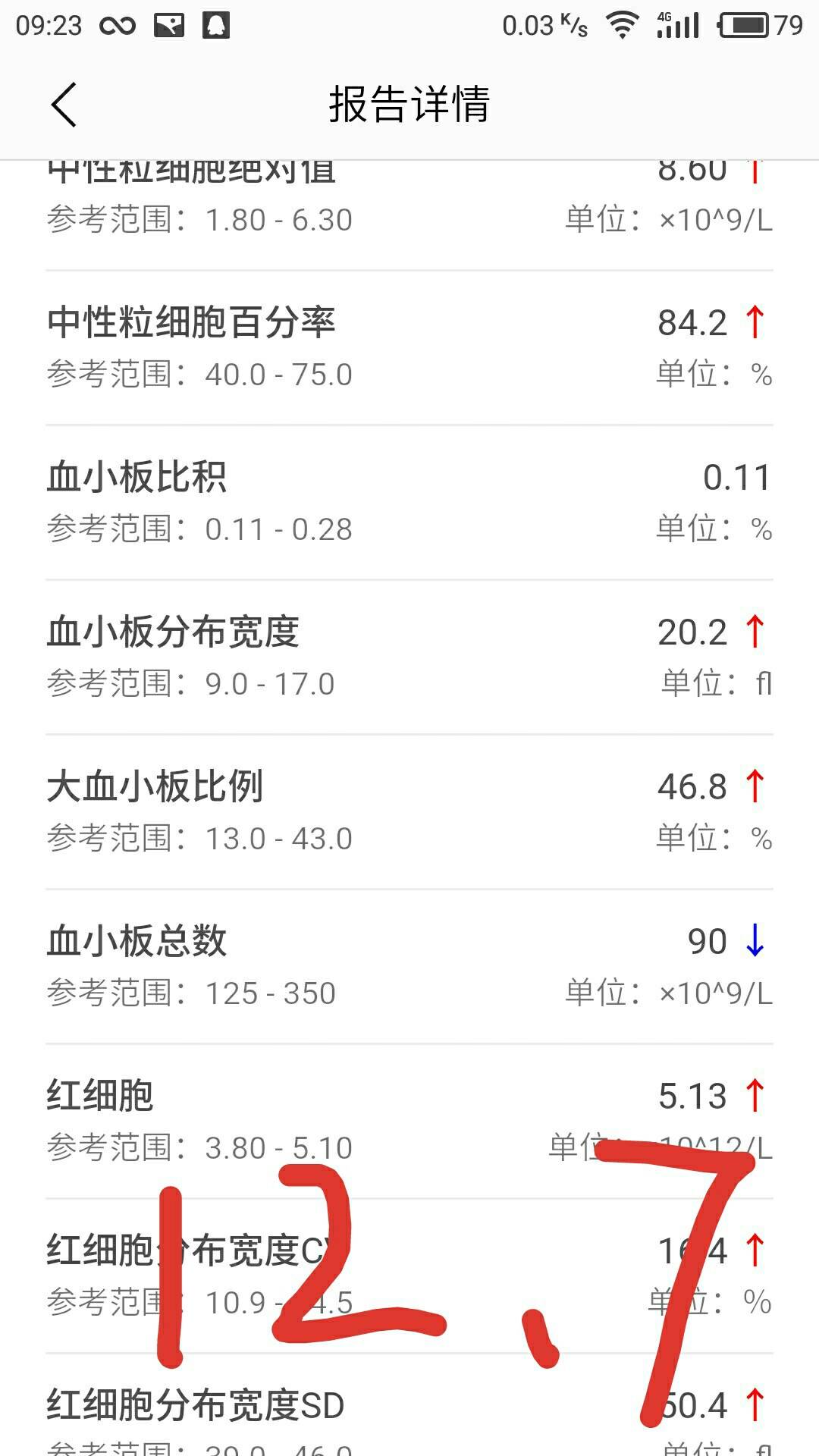Tap the up arrow on 大血小板比例 row
This screenshot has width=819, height=1456.
point(754,786)
